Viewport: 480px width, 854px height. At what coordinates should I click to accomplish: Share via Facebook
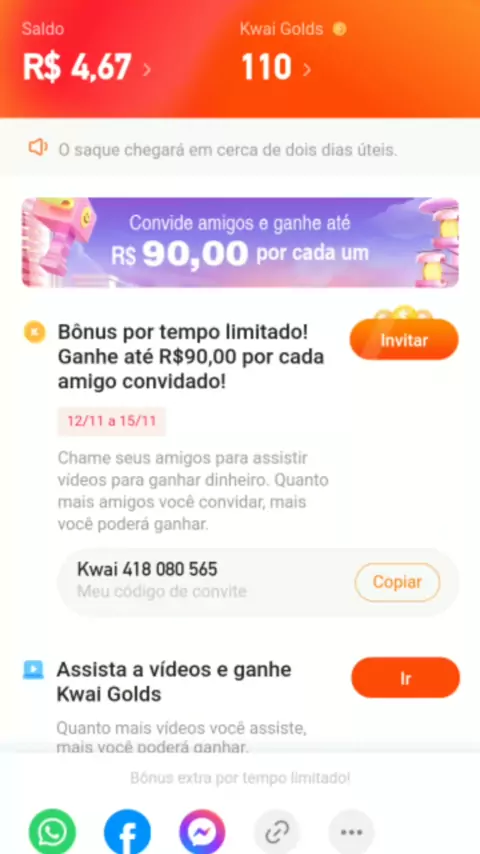click(127, 832)
